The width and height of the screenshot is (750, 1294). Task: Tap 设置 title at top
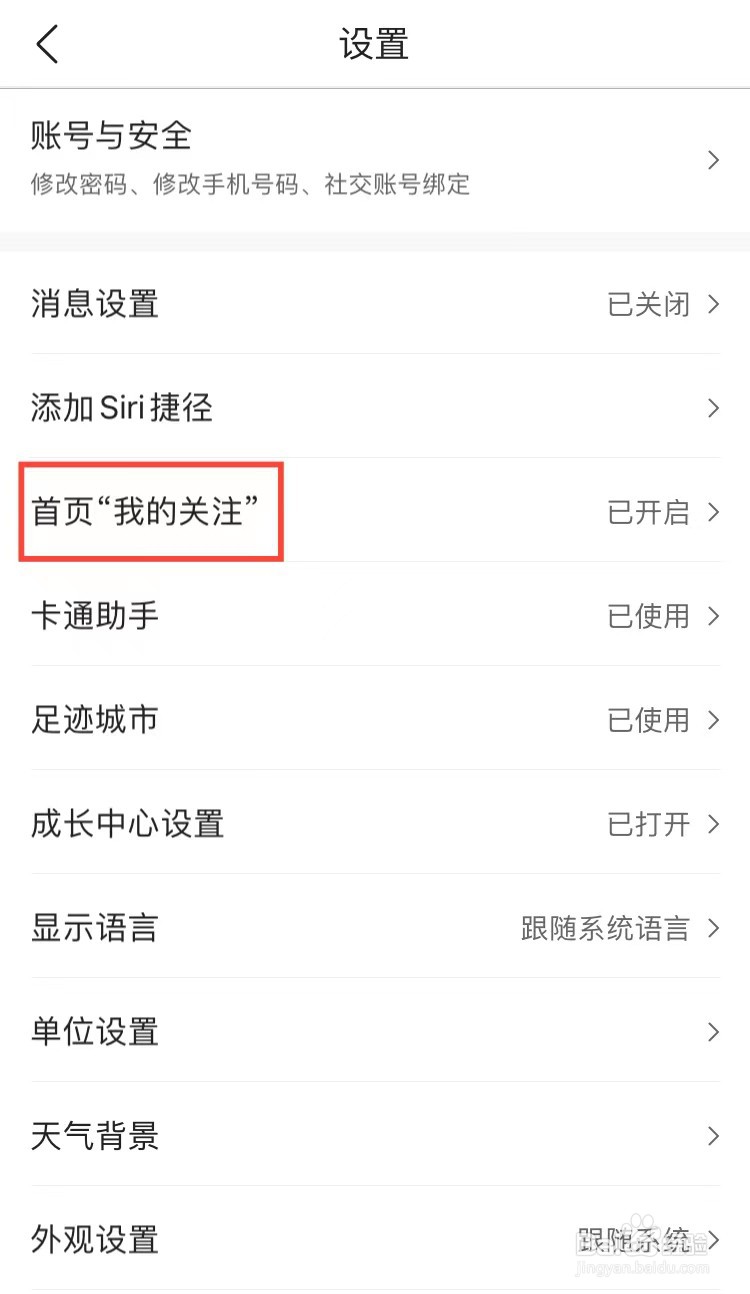click(375, 44)
